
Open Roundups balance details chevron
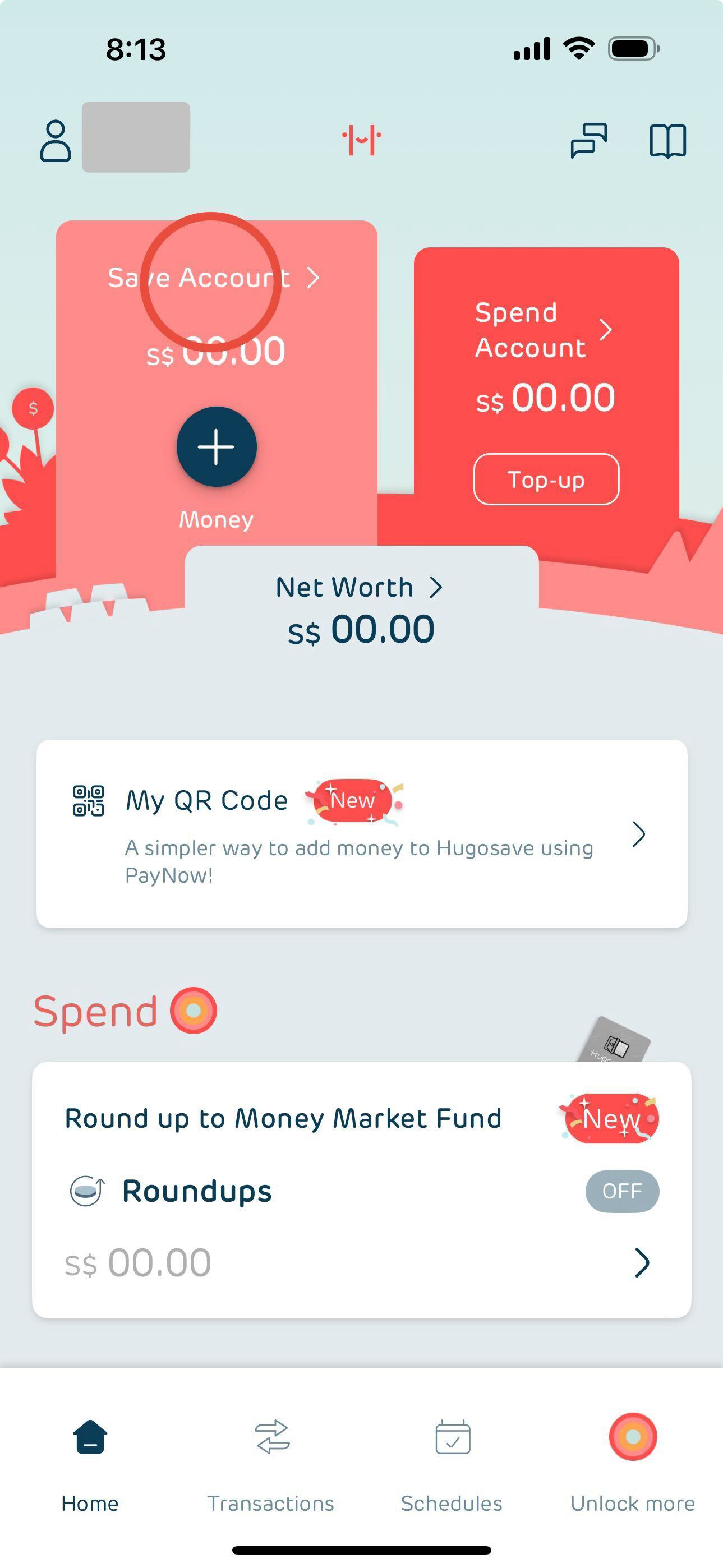642,1262
